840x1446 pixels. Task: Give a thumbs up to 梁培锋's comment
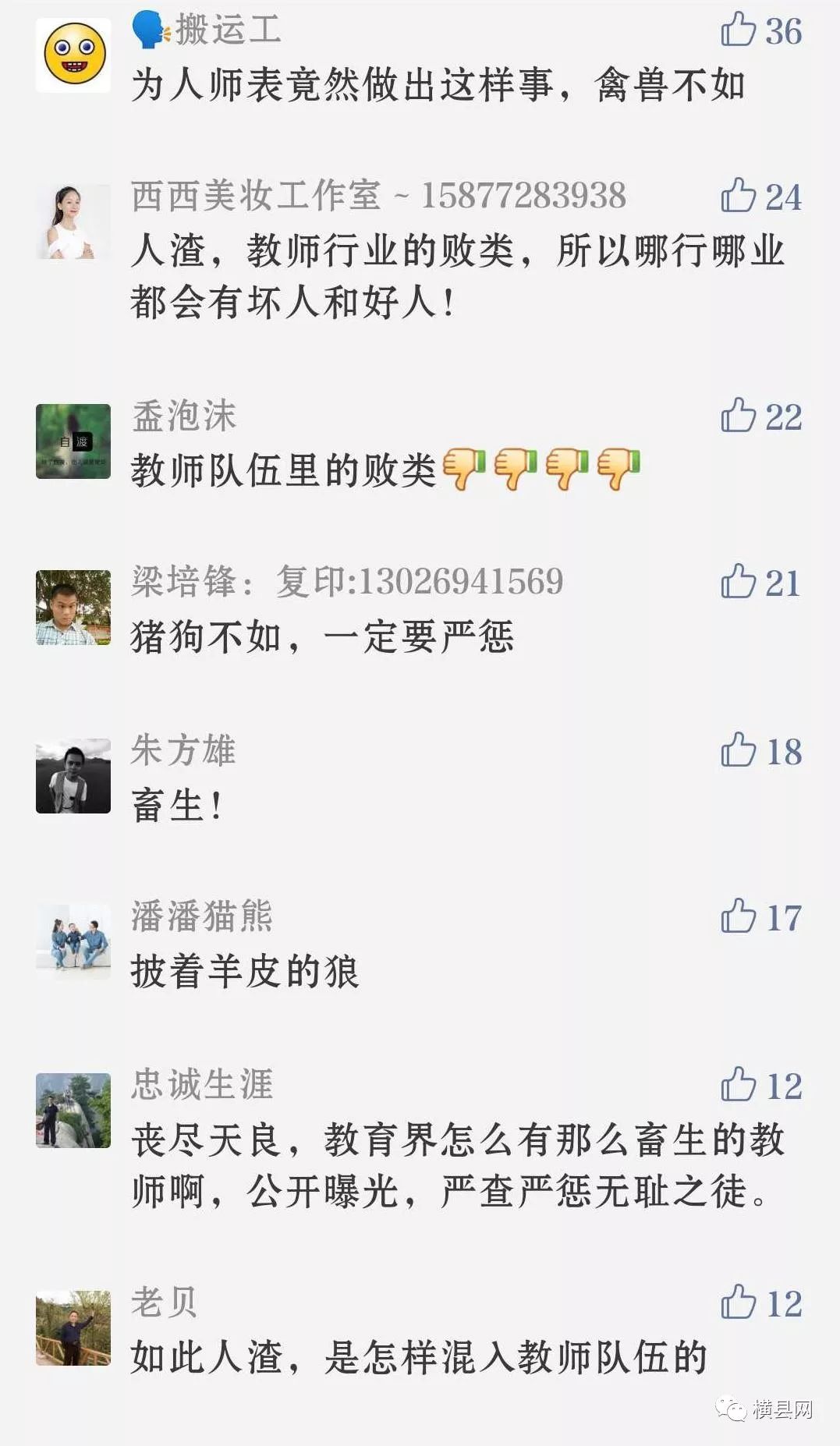738,582
